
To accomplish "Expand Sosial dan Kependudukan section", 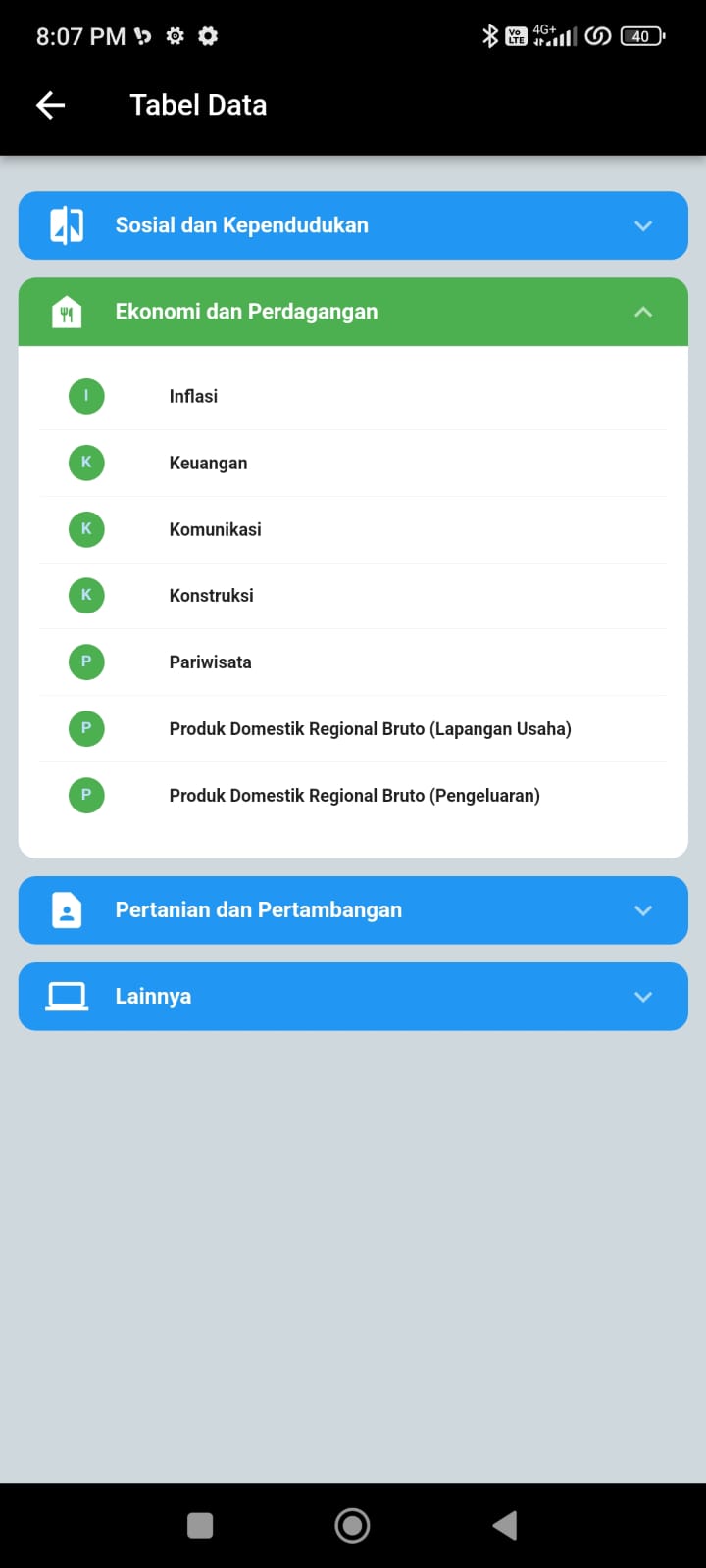I will [x=353, y=225].
